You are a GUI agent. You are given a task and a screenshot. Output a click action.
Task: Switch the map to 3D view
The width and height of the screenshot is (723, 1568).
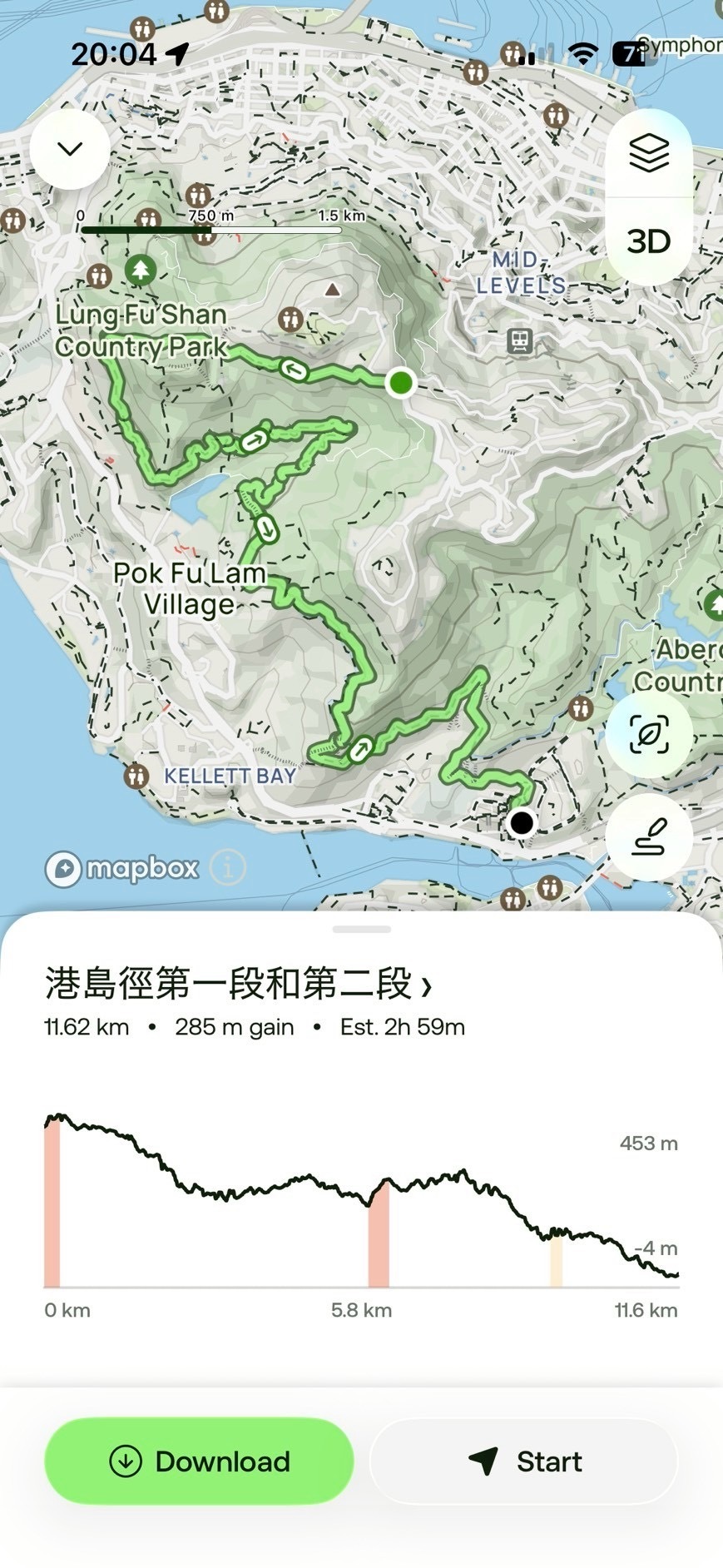pos(648,242)
